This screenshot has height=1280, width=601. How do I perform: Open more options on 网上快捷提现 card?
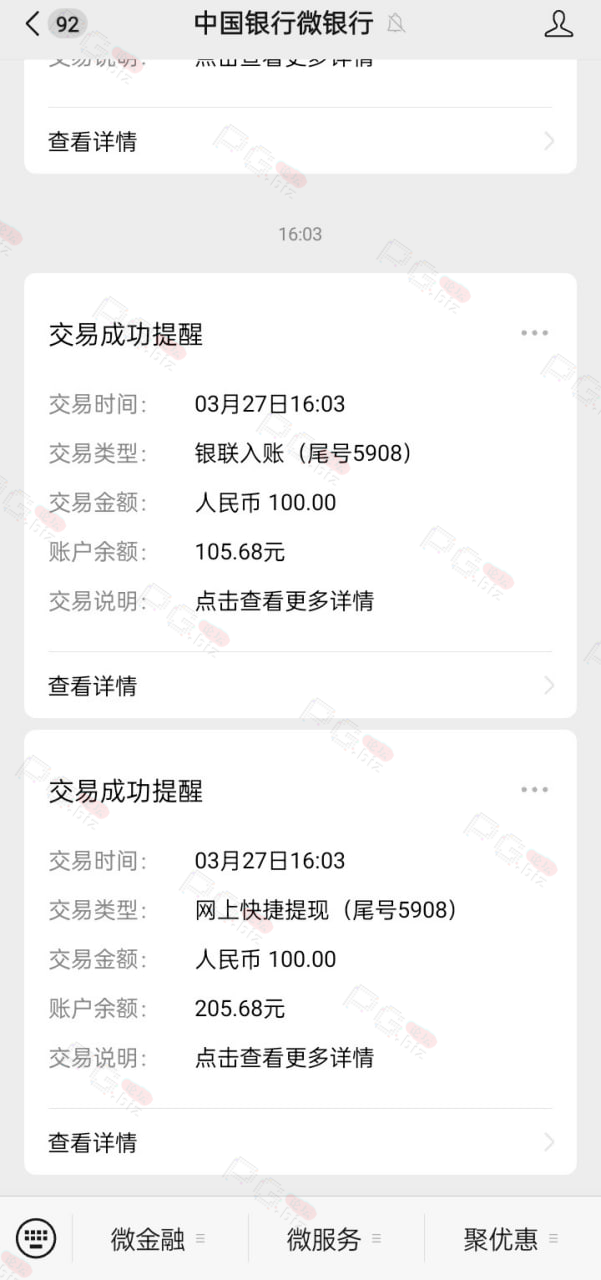pyautogui.click(x=534, y=791)
